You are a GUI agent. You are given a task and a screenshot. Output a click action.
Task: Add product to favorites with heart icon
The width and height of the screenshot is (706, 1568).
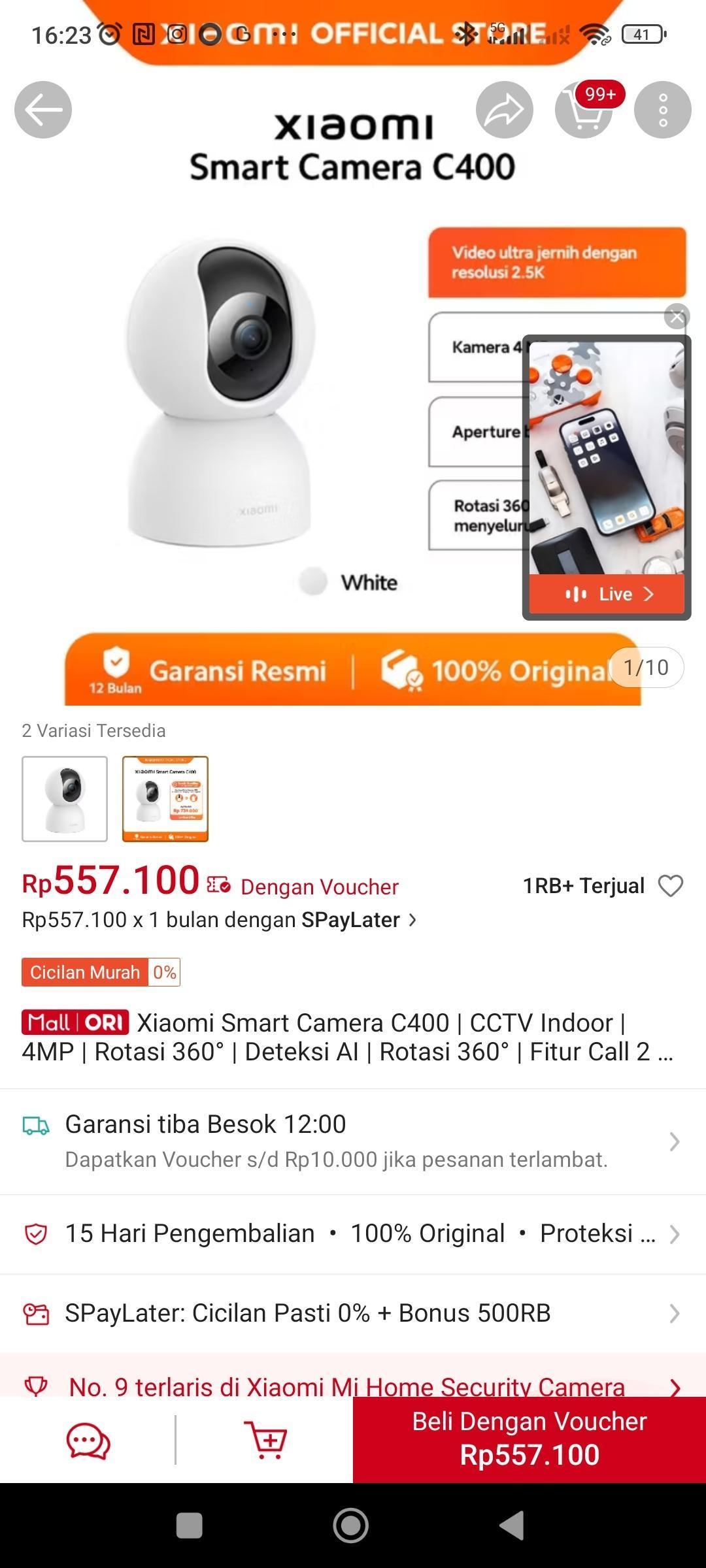click(x=670, y=886)
